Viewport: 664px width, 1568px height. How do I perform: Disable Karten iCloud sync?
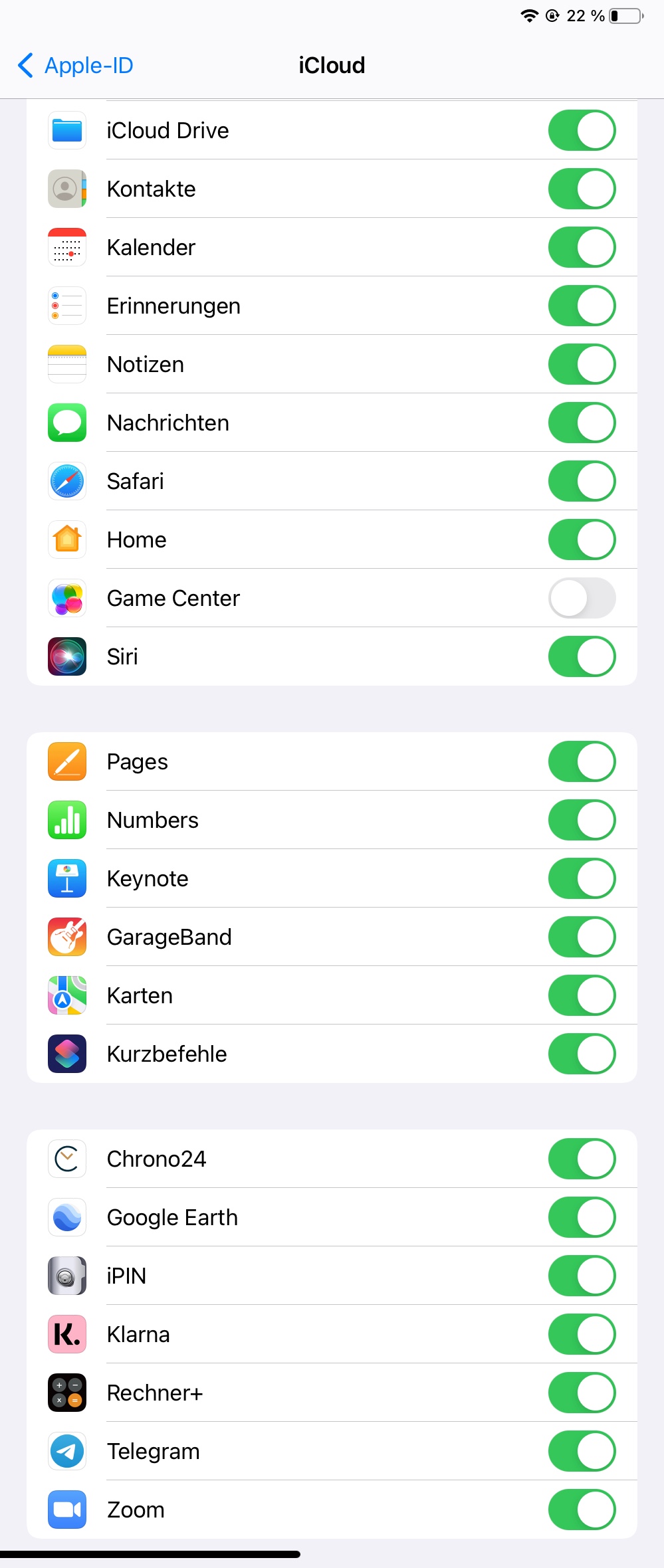coord(582,995)
